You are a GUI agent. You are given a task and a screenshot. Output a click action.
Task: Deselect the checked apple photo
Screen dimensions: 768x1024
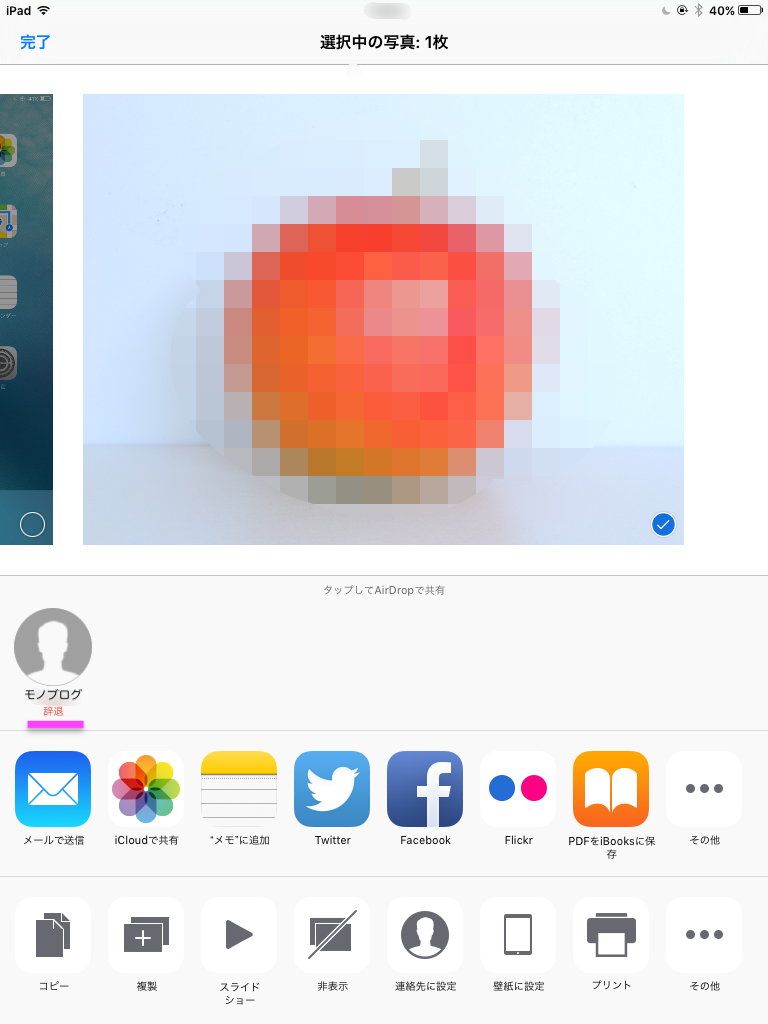coord(663,524)
